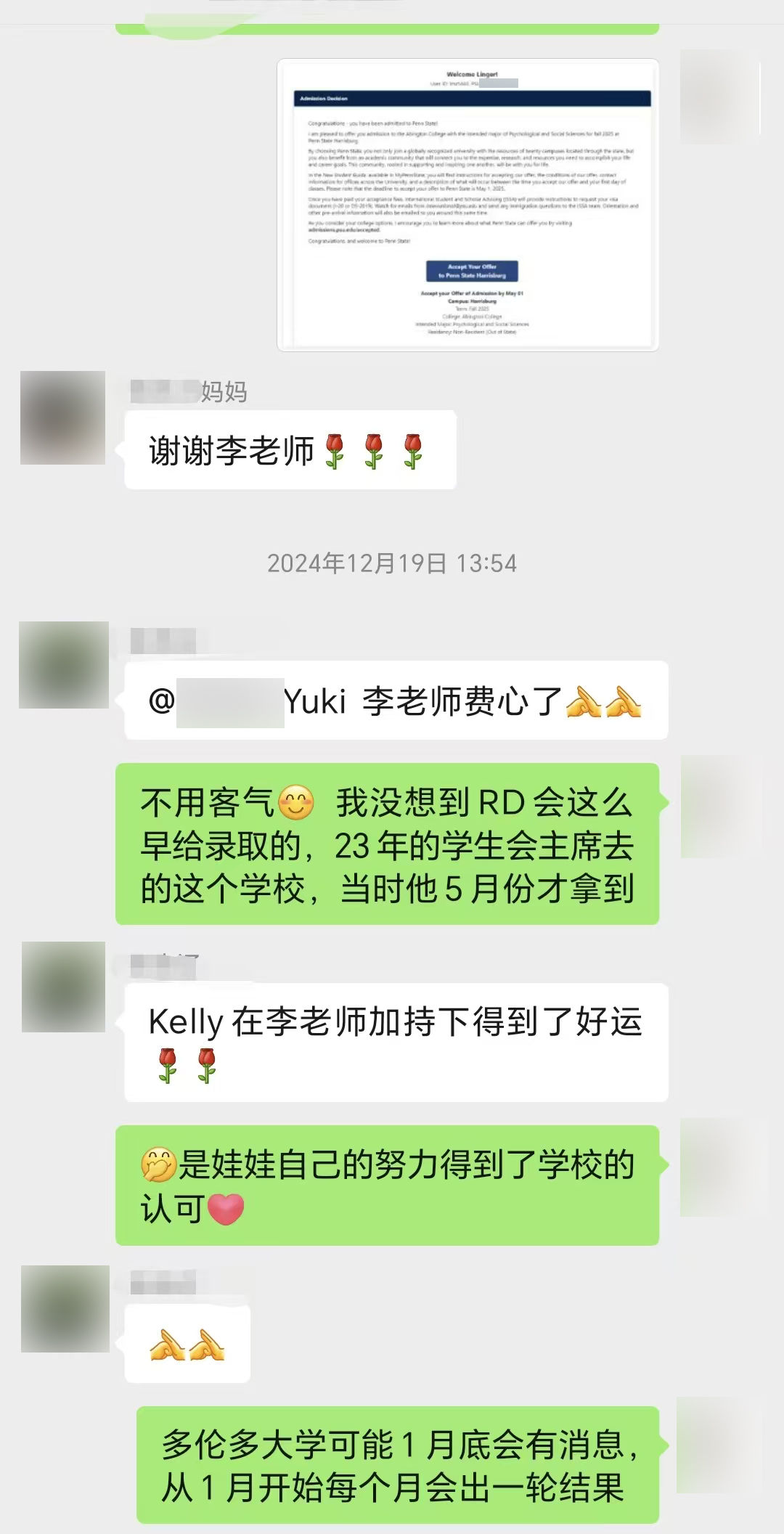The width and height of the screenshot is (784, 1534).
Task: Click the 妈妈 sender name label
Action: 226,390
